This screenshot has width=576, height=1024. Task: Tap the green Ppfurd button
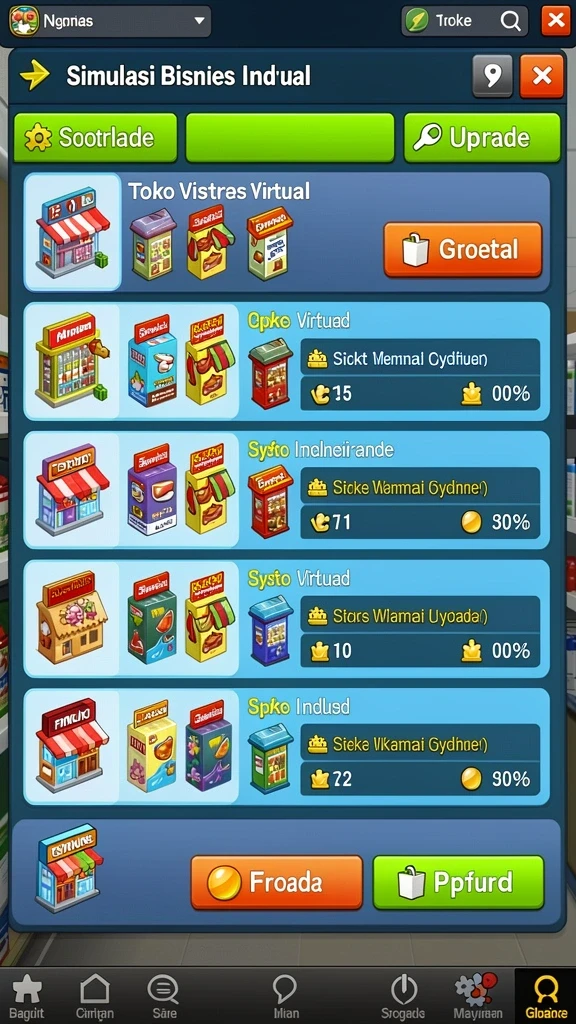pos(458,882)
